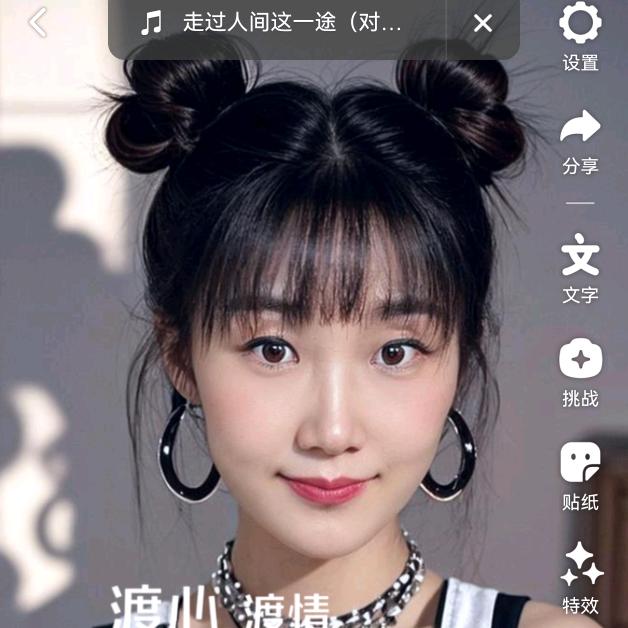This screenshot has width=628, height=628.
Task: Open the music track 走过人间这一途
Action: (290, 23)
